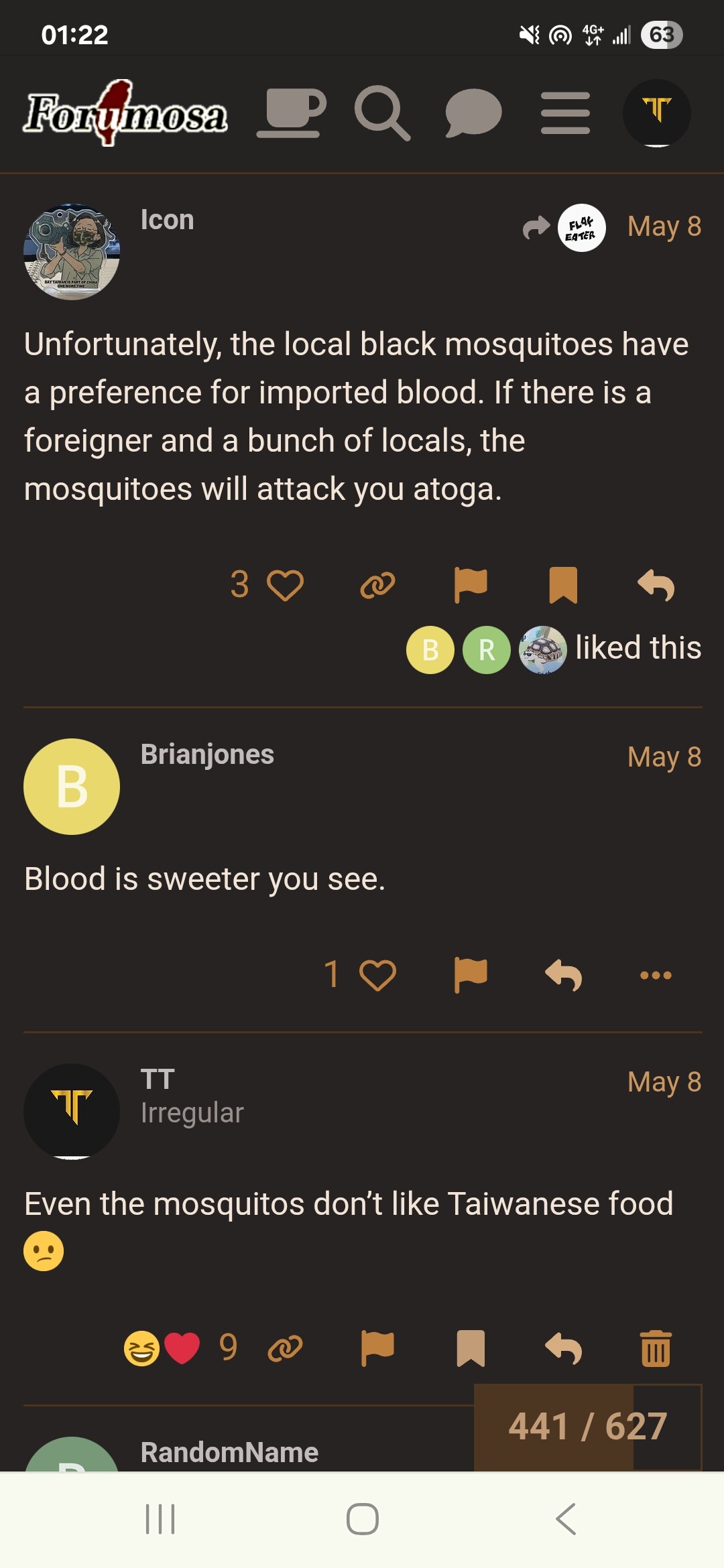Bookmark TT's post
The height and width of the screenshot is (1568, 724).
pyautogui.click(x=471, y=1348)
